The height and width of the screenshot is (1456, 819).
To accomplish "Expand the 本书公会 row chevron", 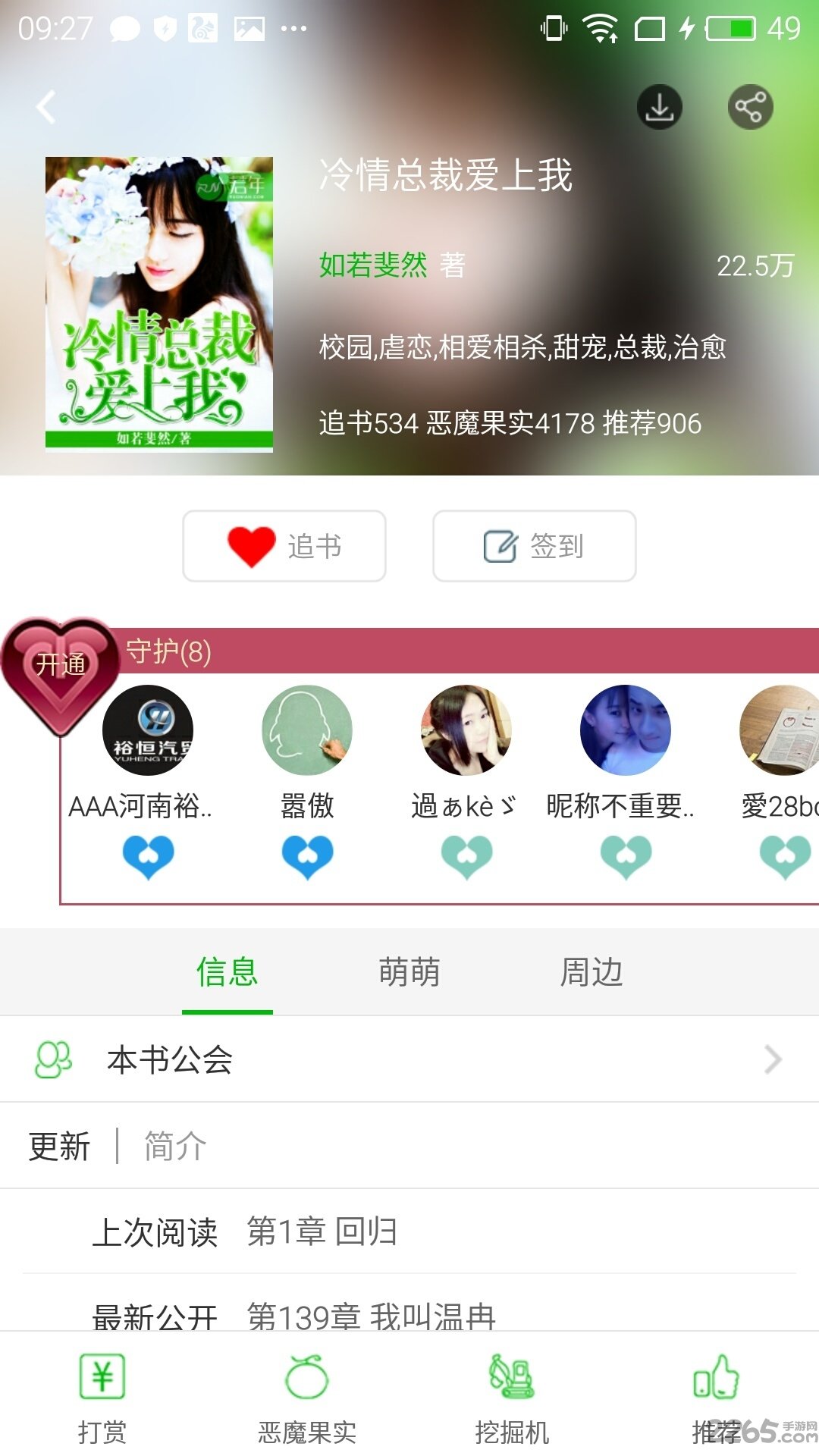I will pos(775,1059).
